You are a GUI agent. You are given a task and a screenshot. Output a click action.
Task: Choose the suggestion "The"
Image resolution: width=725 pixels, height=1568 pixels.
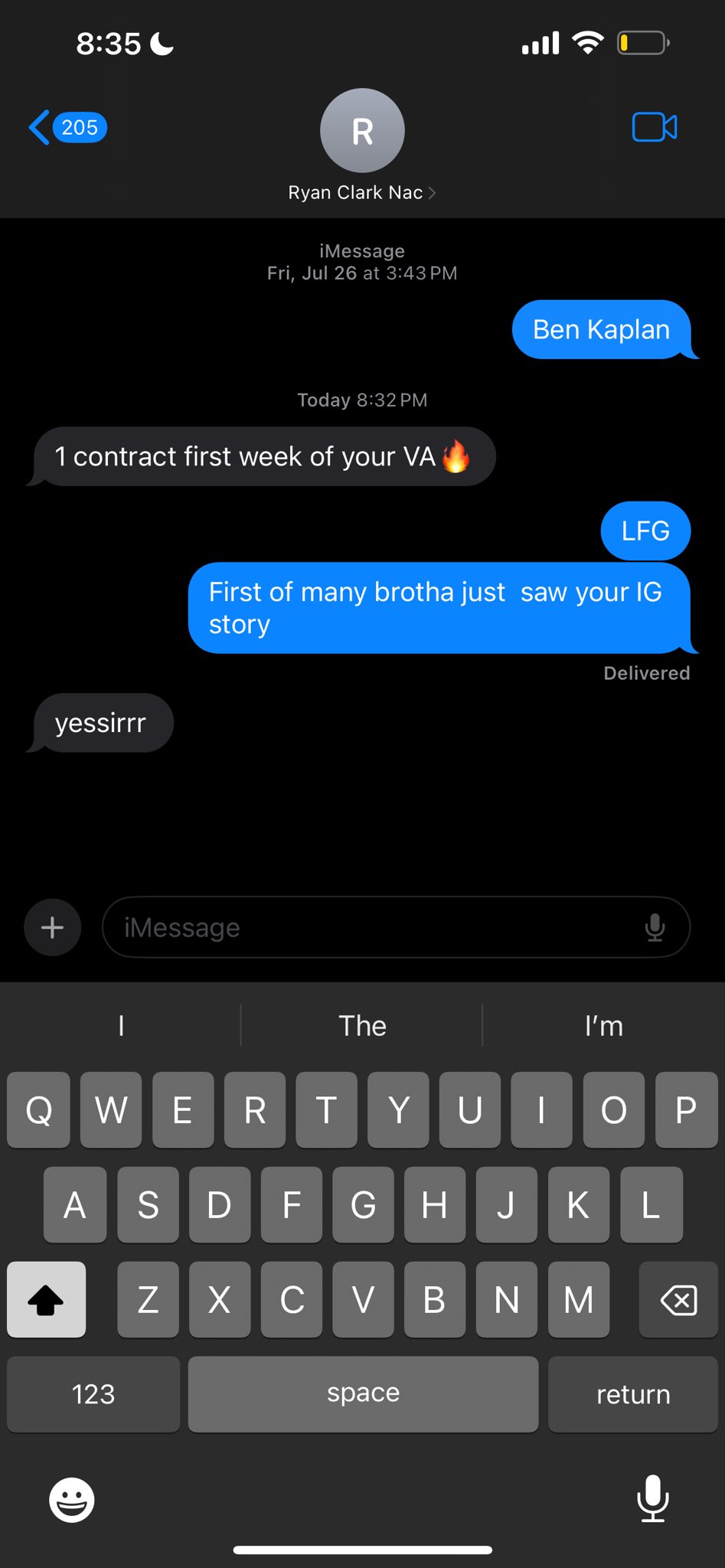(x=362, y=1025)
